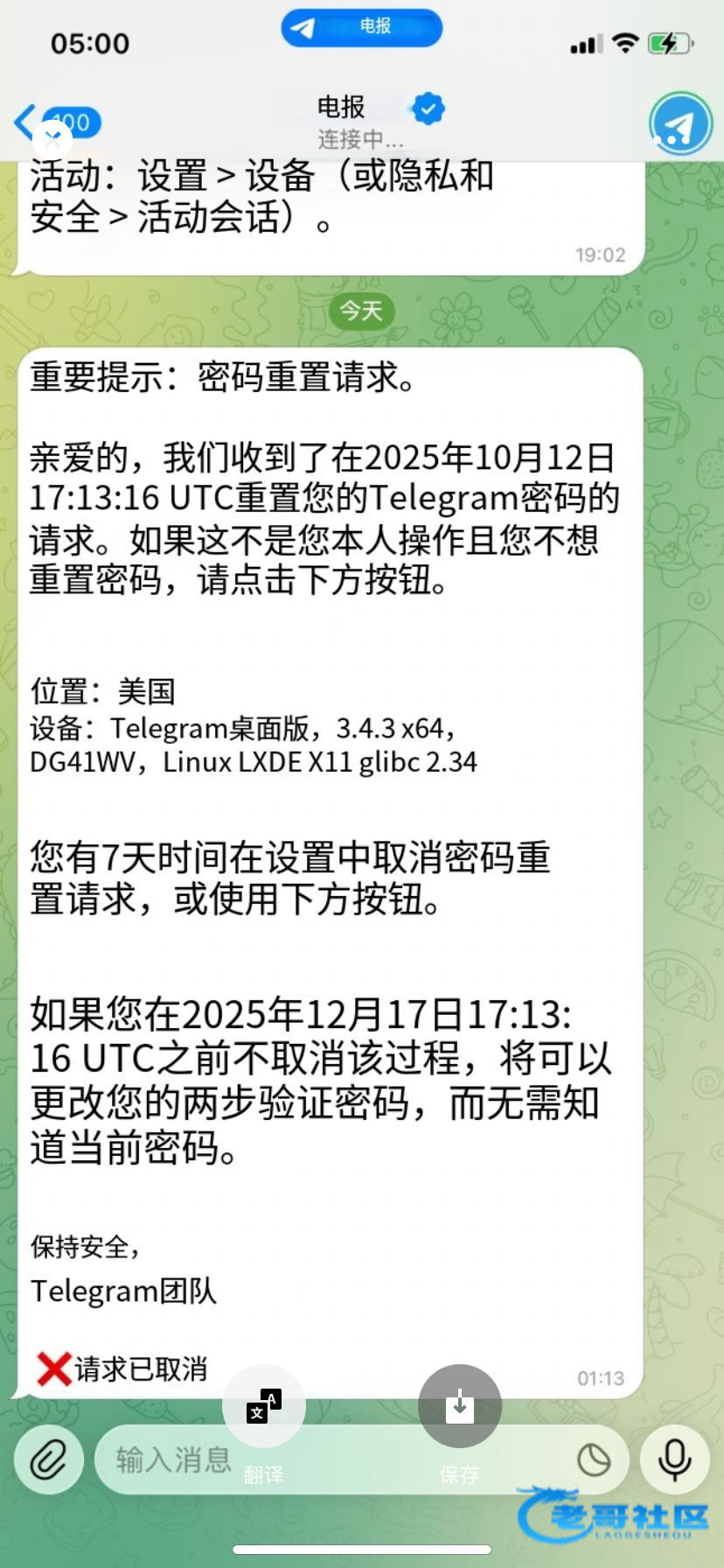The image size is (724, 1568).
Task: Tap the 翻译 translate button
Action: pos(263,1406)
